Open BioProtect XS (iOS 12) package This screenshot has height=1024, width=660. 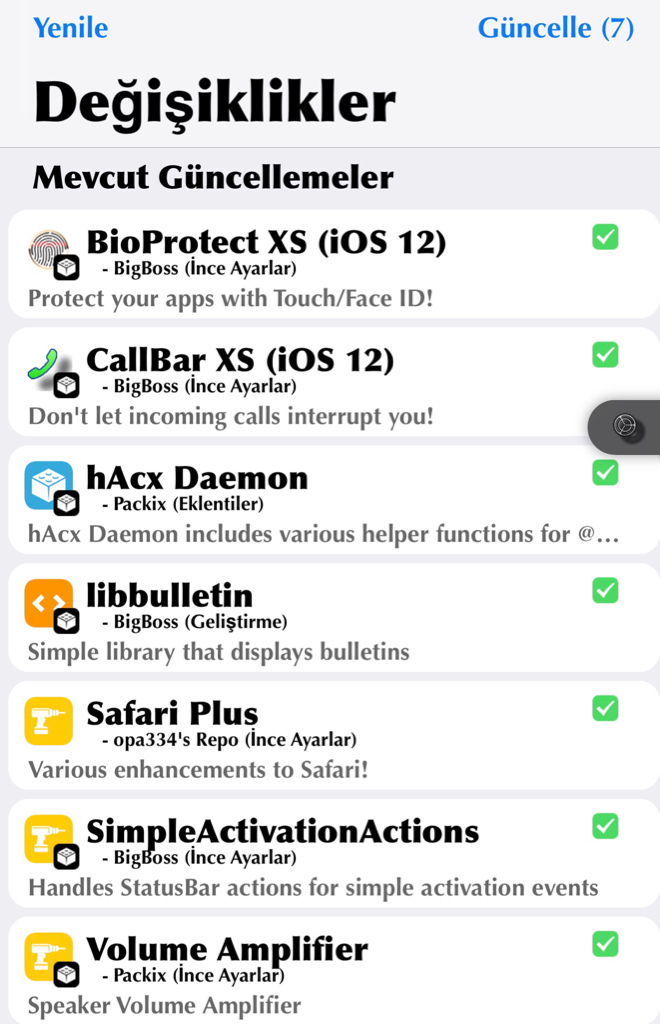266,243
